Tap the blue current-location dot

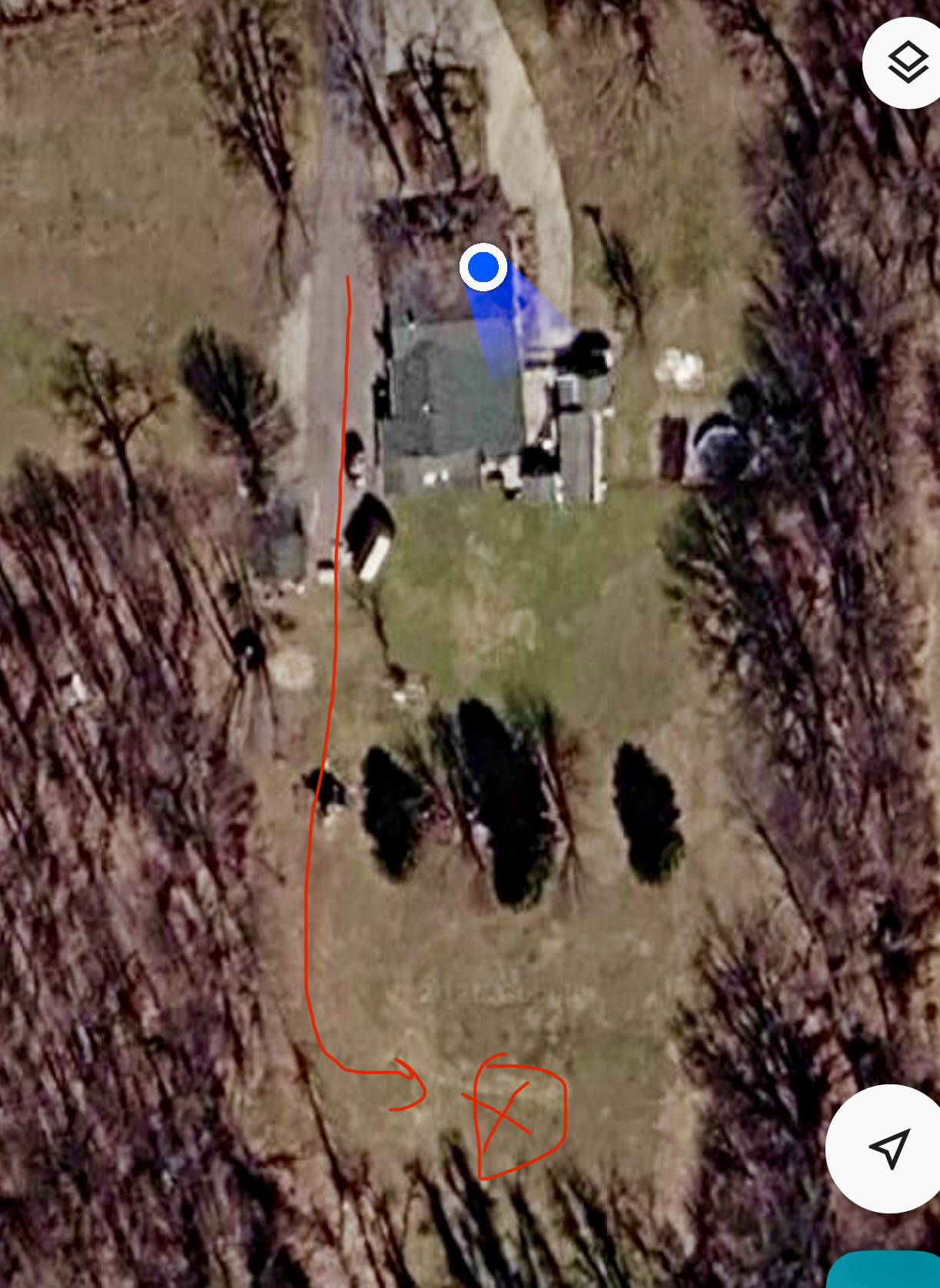click(x=483, y=267)
